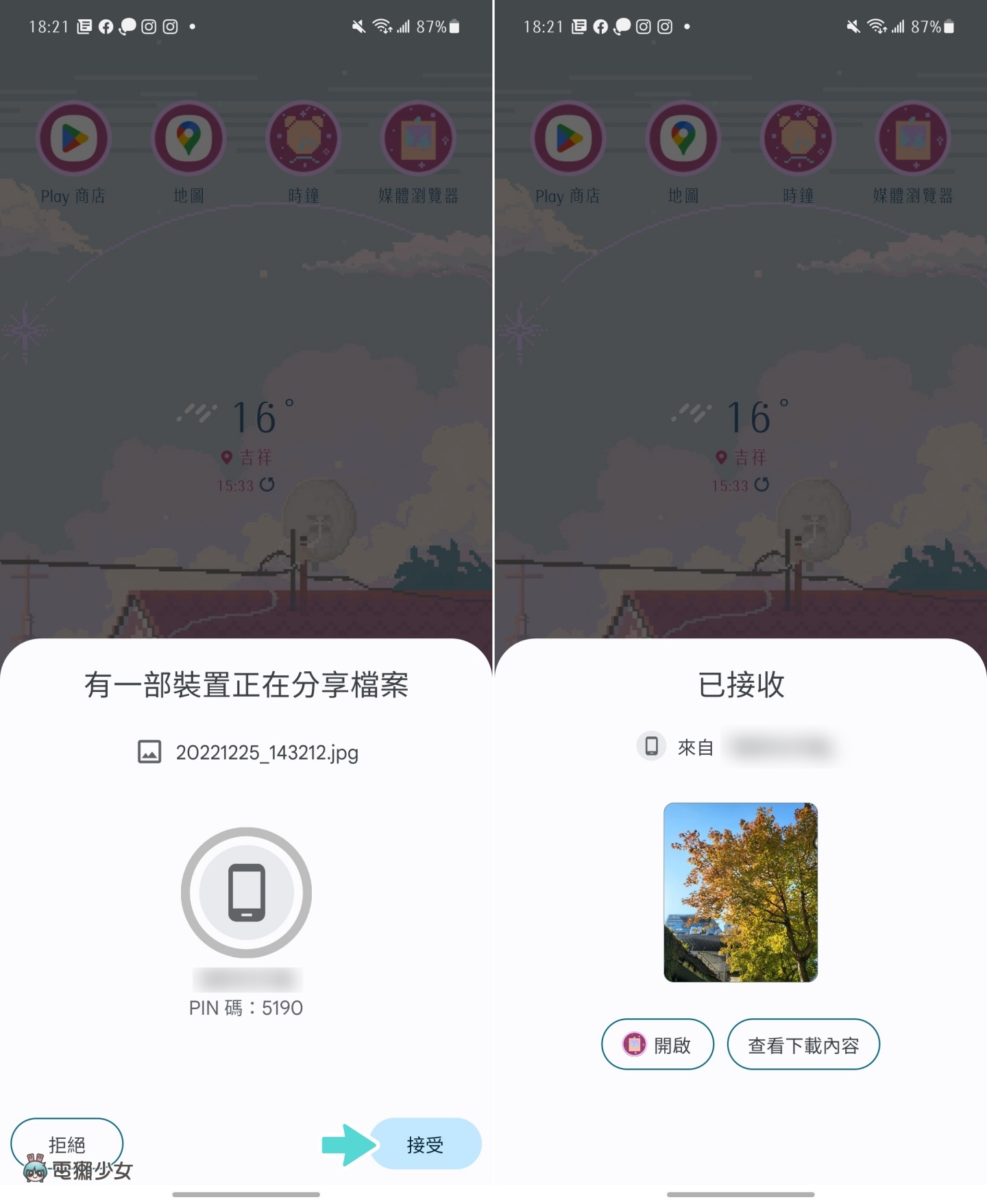Tap the autumn tree photo thumbnail
Image resolution: width=987 pixels, height=1204 pixels.
(740, 891)
